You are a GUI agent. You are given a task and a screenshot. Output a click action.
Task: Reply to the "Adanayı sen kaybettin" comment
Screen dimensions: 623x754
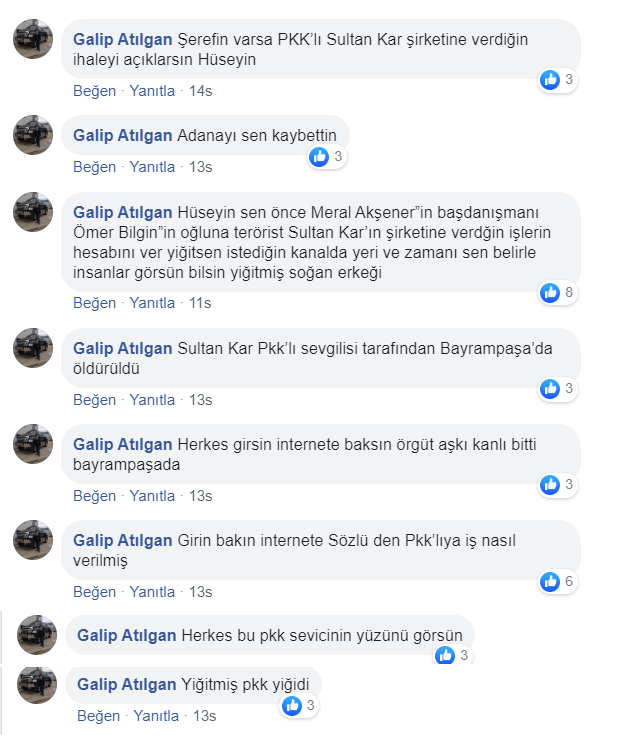152,166
